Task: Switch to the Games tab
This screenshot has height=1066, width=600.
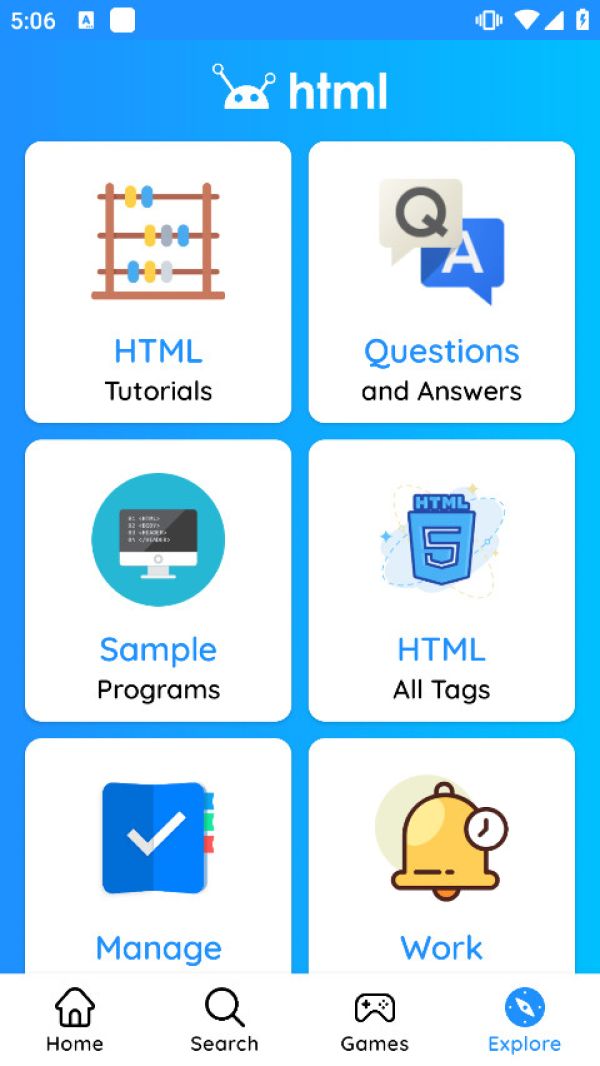Action: (x=374, y=1020)
